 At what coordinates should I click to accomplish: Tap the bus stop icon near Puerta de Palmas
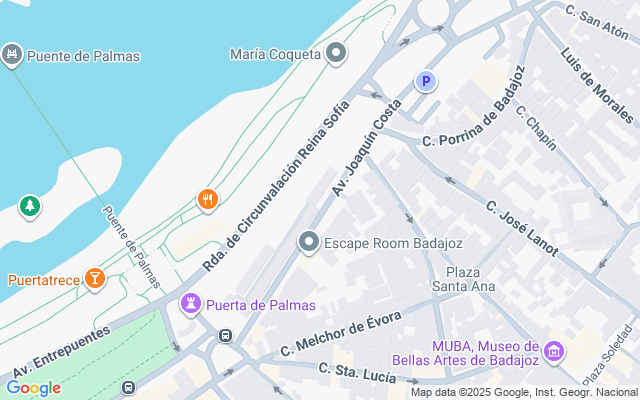tap(225, 336)
